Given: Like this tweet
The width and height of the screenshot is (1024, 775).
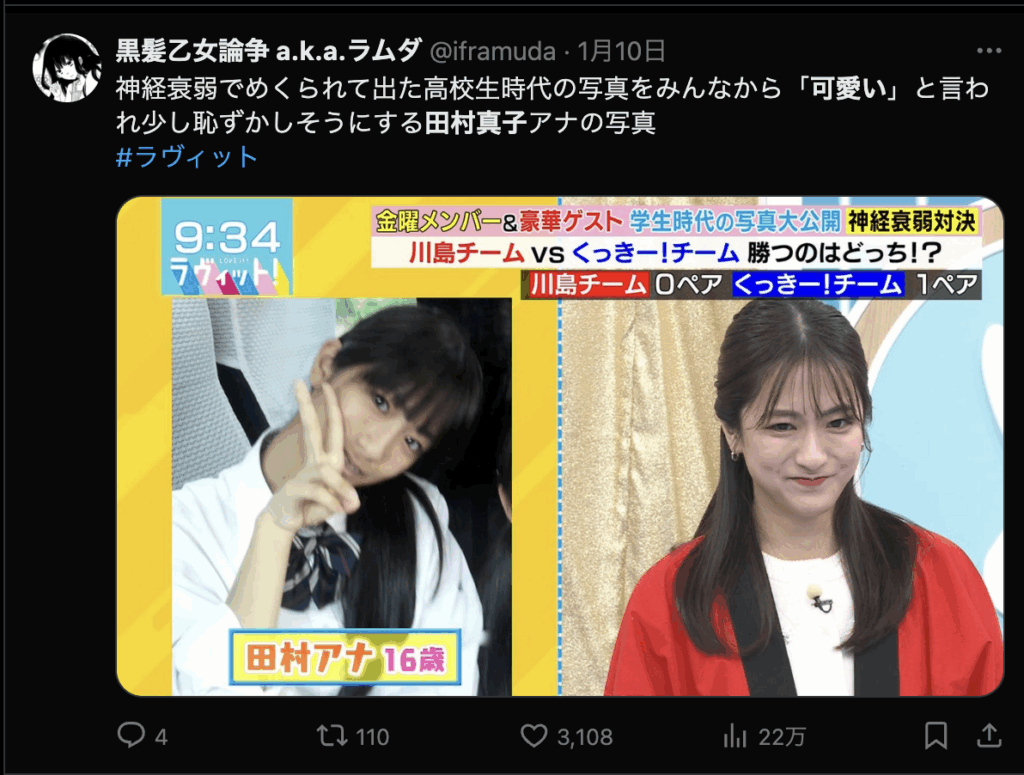Looking at the screenshot, I should (x=535, y=737).
